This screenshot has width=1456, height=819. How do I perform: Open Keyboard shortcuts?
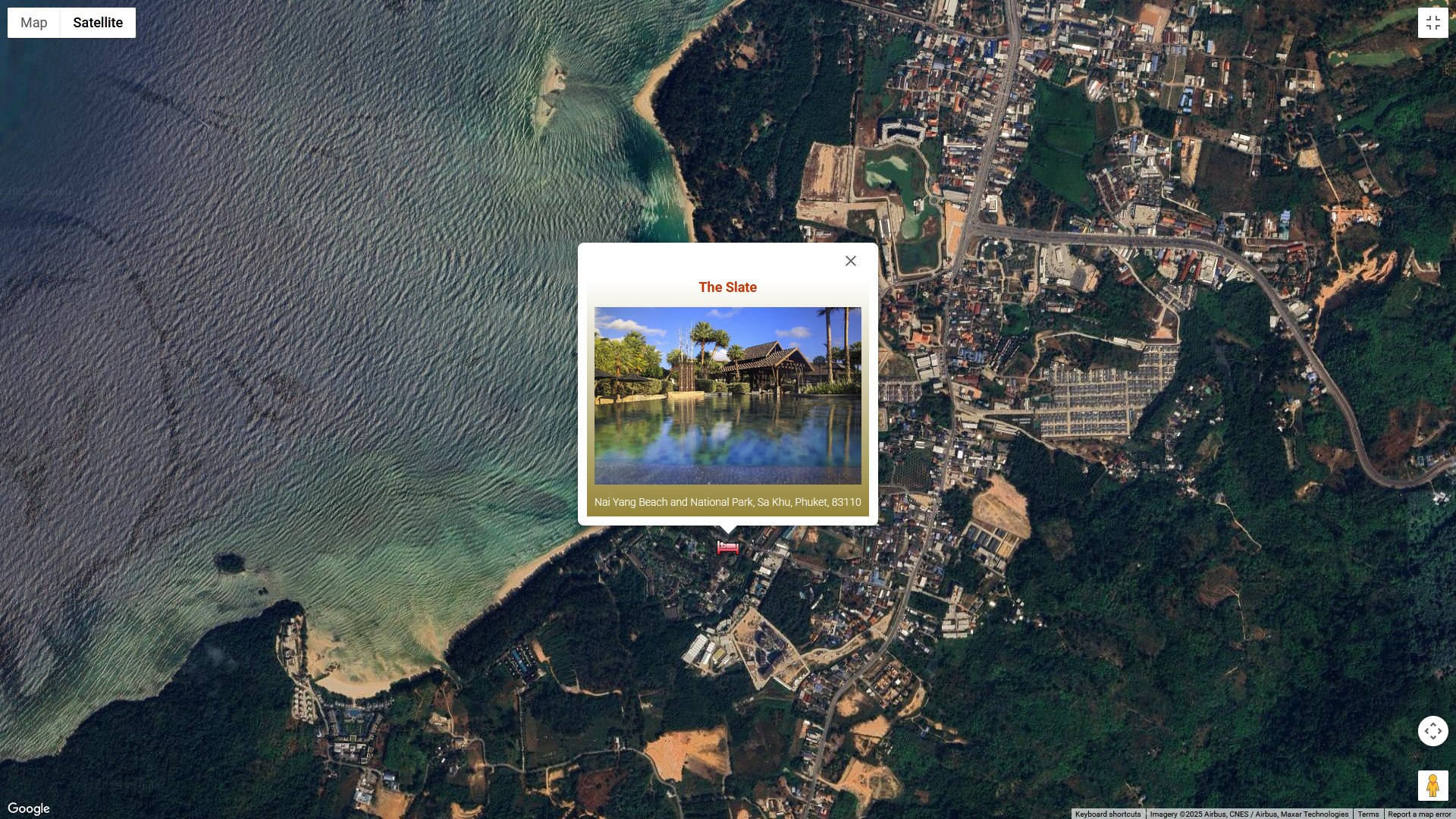click(x=1107, y=814)
